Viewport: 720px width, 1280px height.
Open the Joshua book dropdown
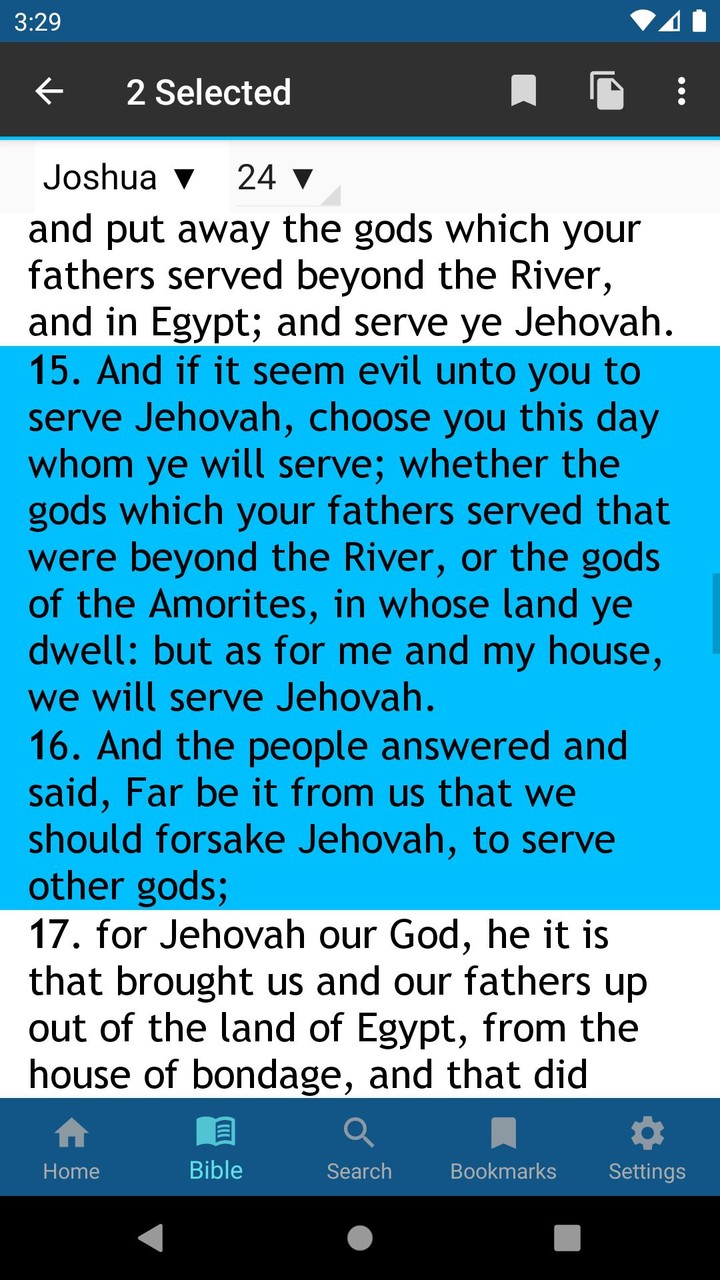click(x=119, y=178)
